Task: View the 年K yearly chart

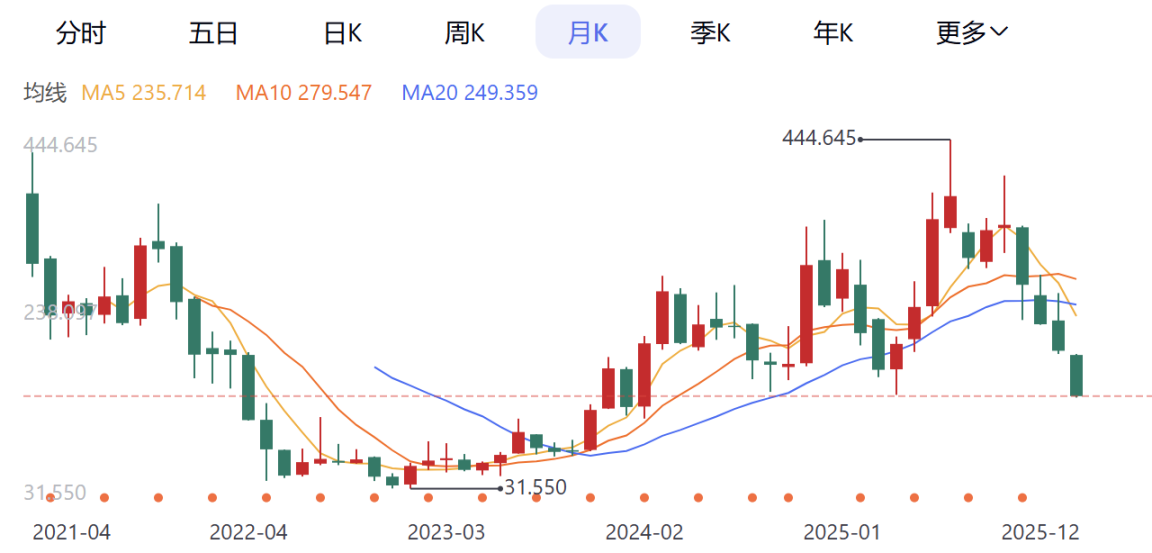Action: [833, 33]
